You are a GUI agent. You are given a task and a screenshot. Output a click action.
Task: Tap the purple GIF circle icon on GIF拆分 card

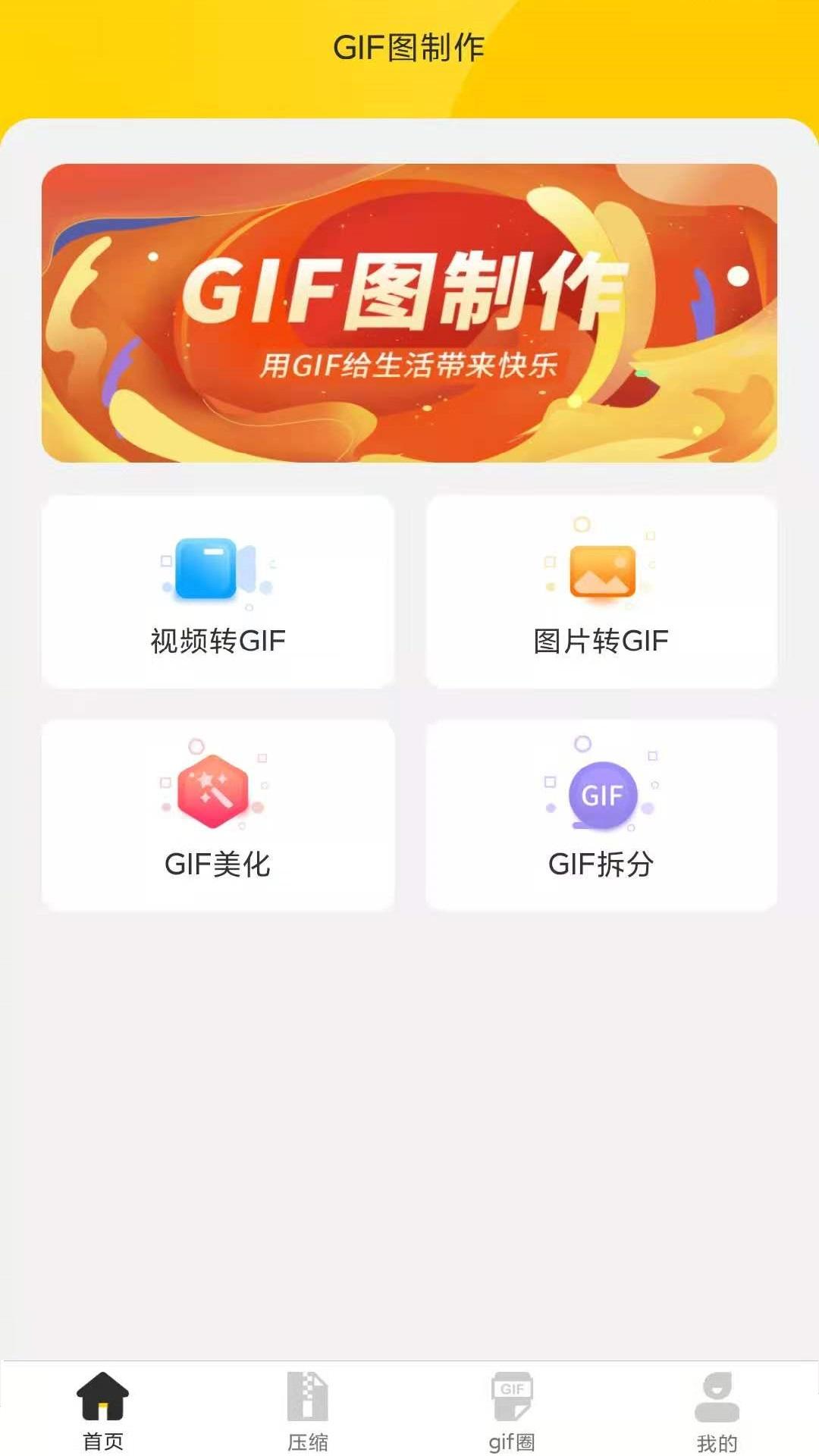(x=601, y=795)
